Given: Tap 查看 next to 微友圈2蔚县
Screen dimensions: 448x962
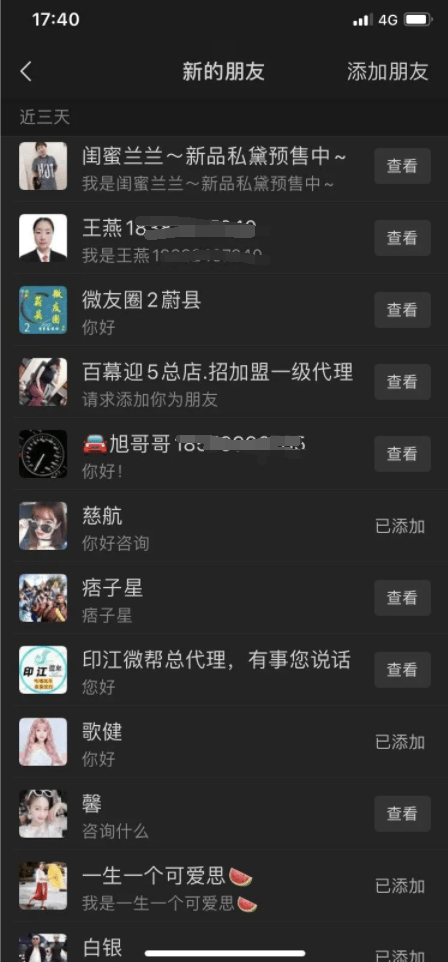Looking at the screenshot, I should click(x=403, y=310).
